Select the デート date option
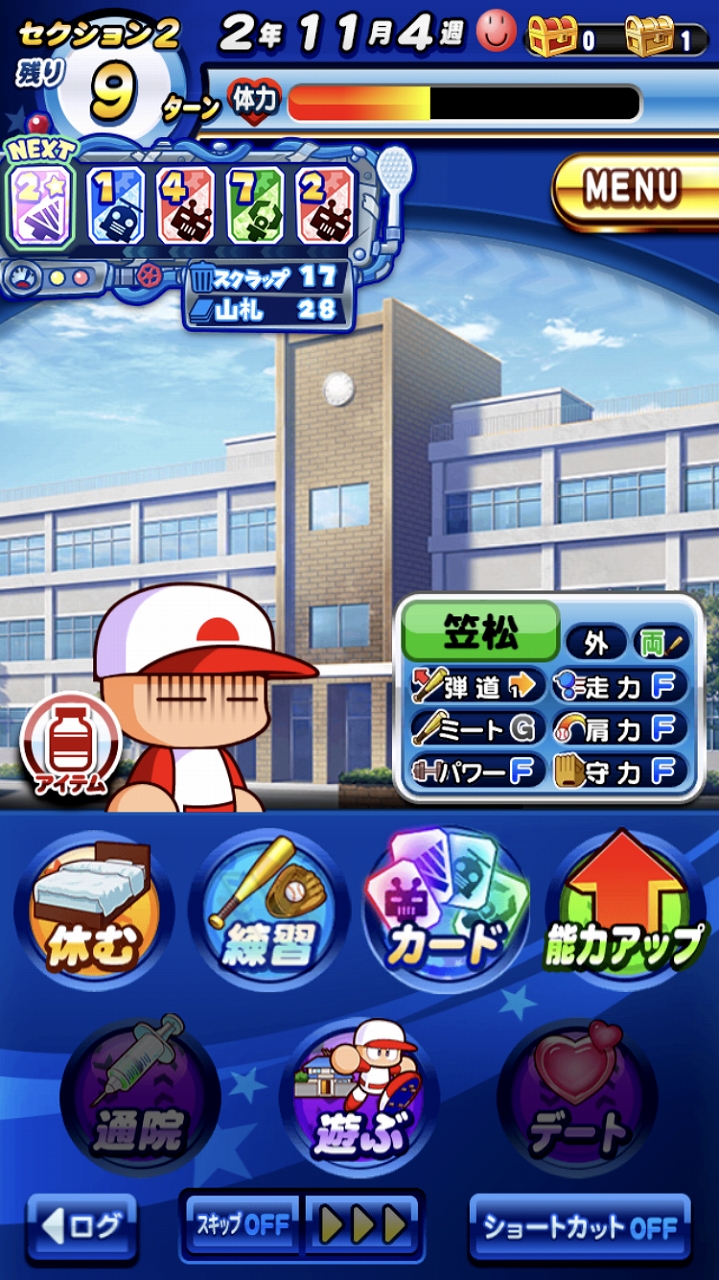This screenshot has width=719, height=1280. 578,1098
